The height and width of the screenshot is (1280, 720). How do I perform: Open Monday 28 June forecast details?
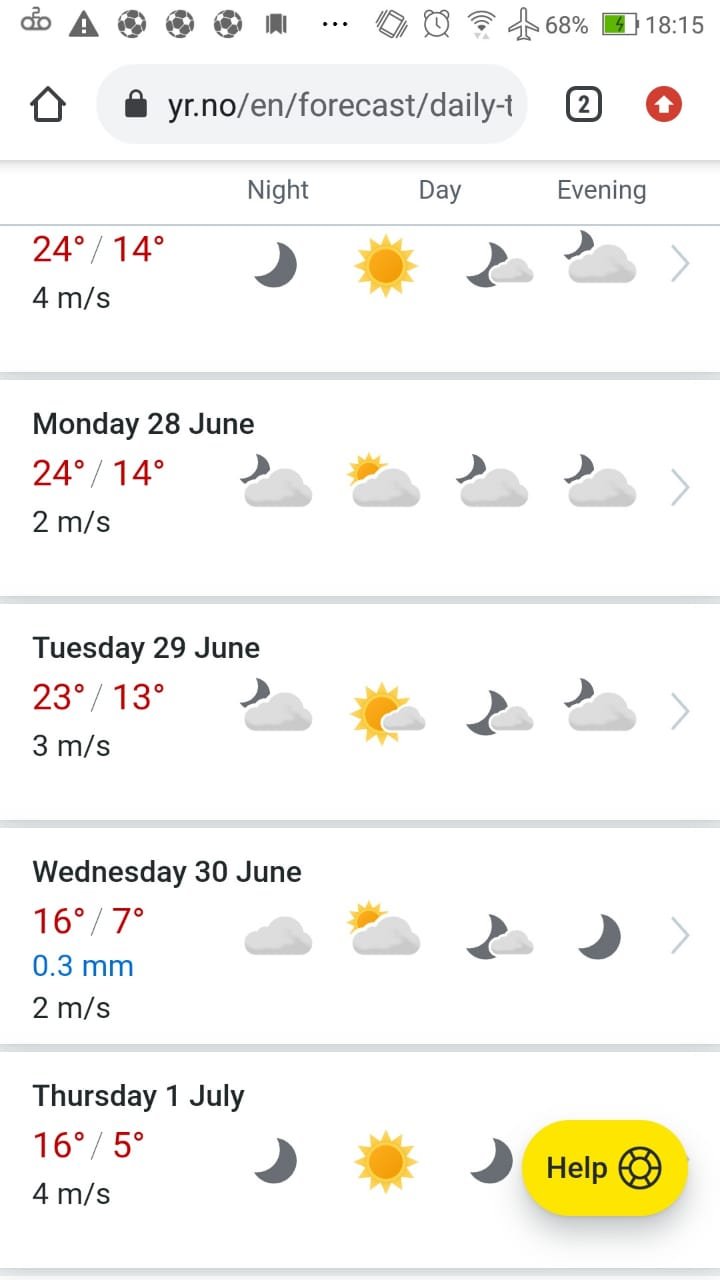(360, 488)
